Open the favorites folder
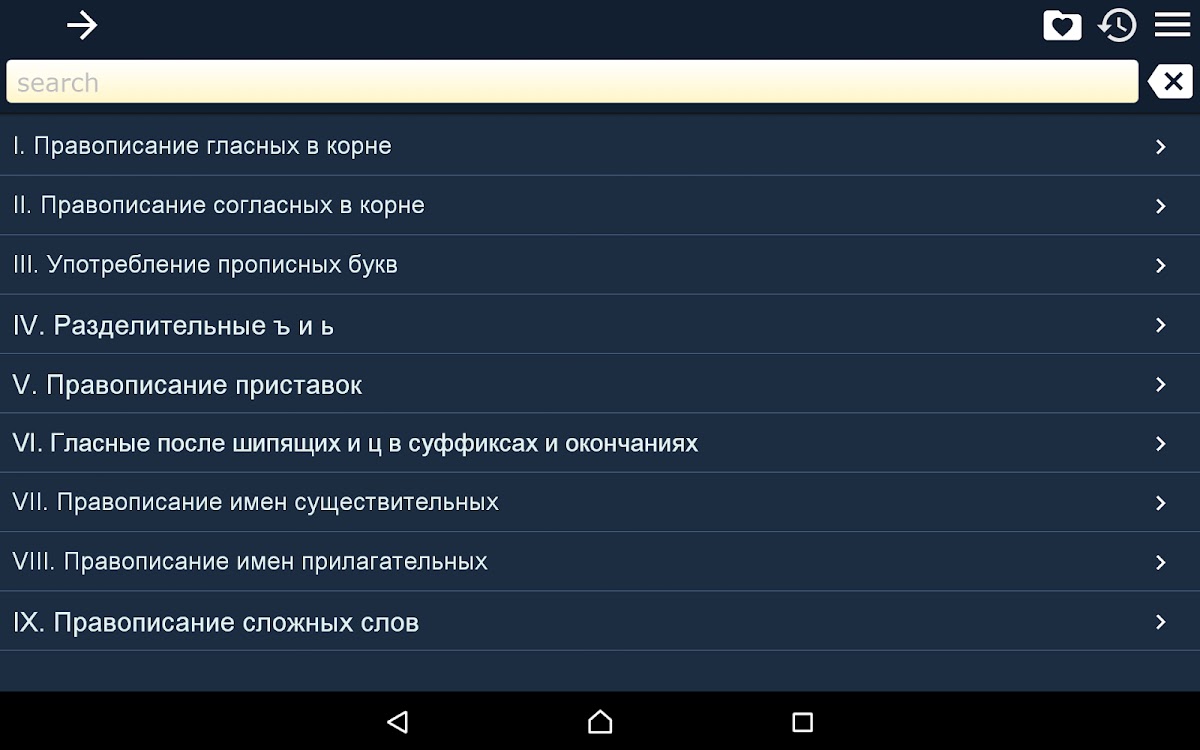 tap(1062, 25)
